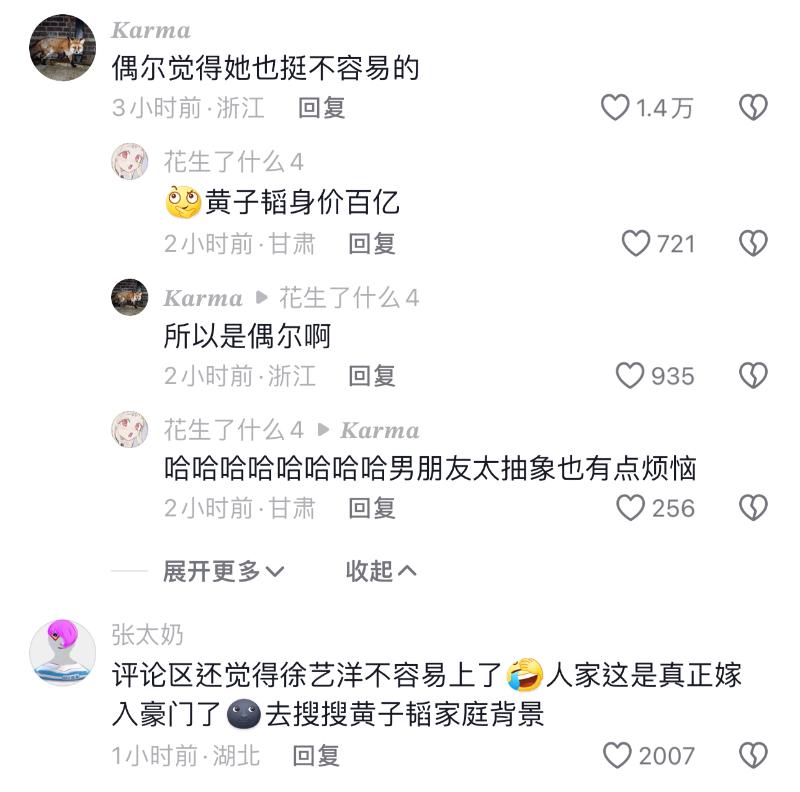Dislike Karma's comment about 偶尔觉得她也挺不容易的
Screen dimensions: 800x792
tap(752, 107)
